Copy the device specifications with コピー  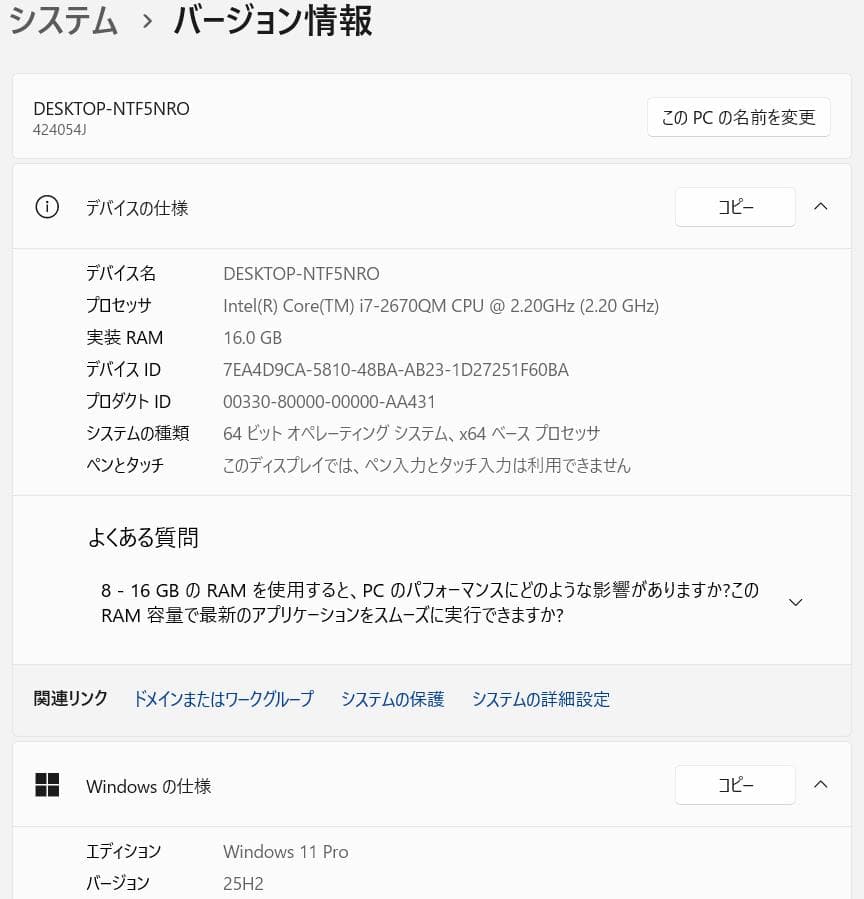[x=735, y=207]
